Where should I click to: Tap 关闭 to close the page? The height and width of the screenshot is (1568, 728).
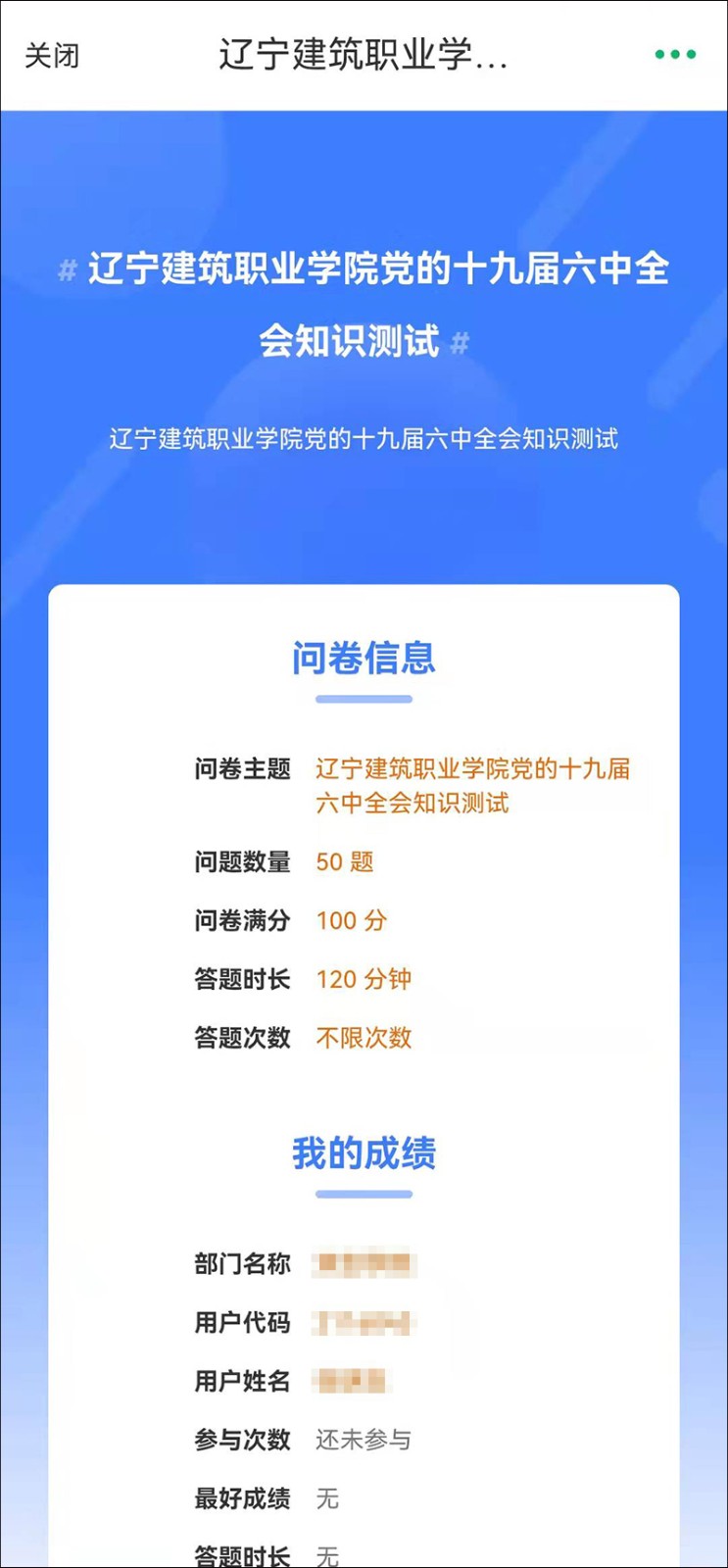click(51, 56)
